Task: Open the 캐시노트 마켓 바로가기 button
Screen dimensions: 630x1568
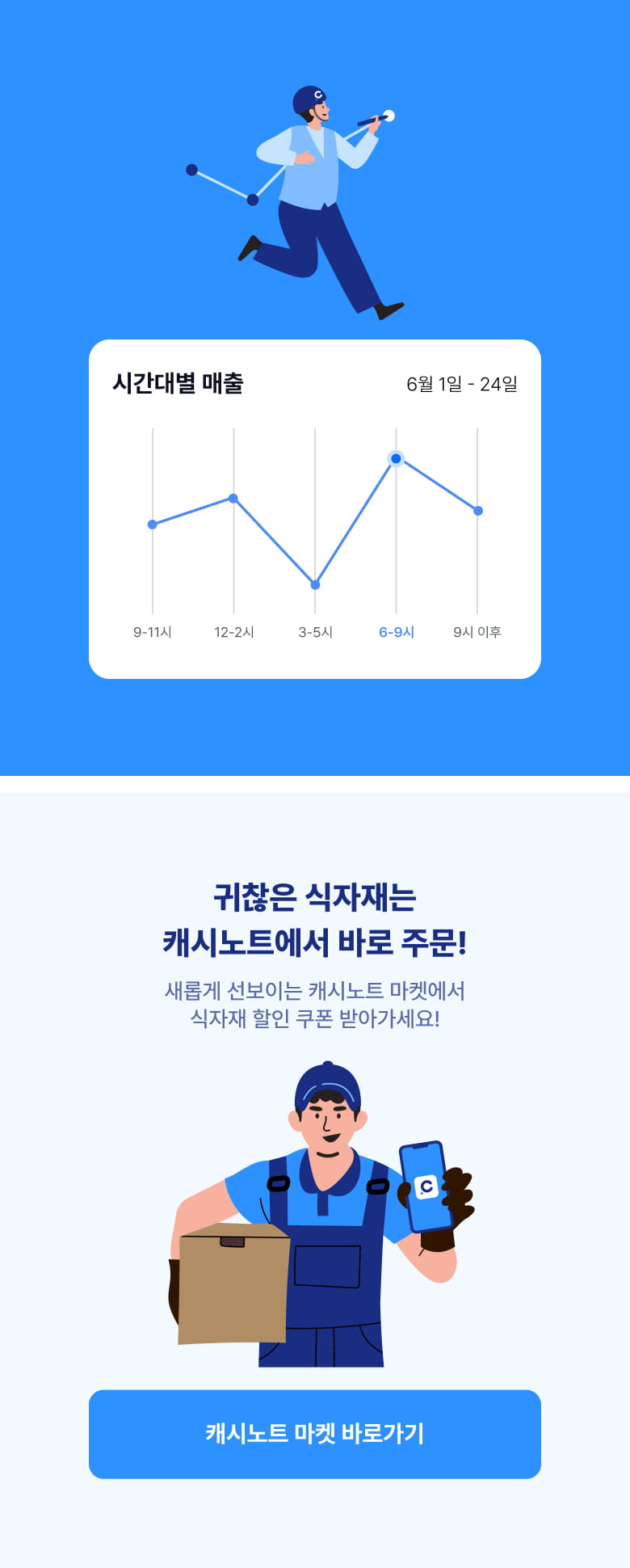Action: point(315,1433)
